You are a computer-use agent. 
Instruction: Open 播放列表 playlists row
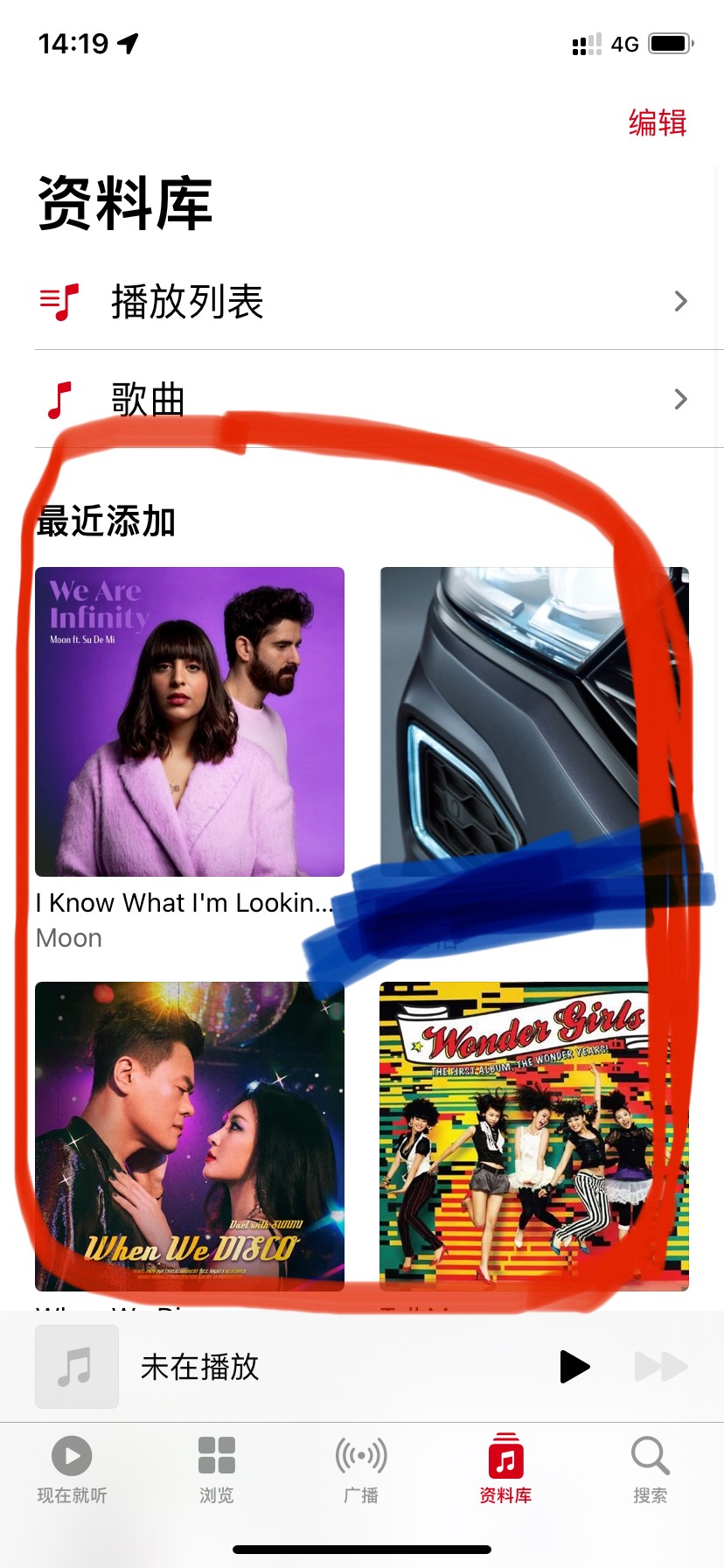pos(362,302)
